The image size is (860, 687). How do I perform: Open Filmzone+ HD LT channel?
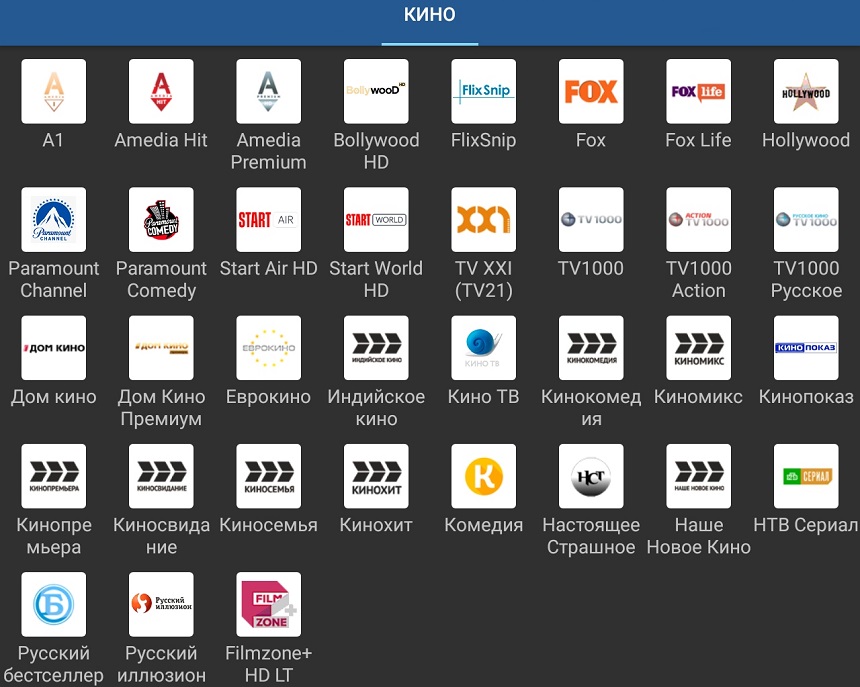coord(268,604)
